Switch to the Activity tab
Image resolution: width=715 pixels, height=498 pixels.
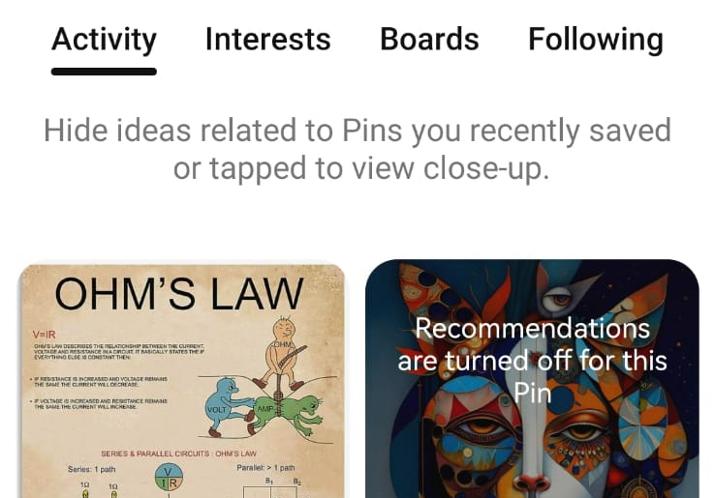coord(104,40)
